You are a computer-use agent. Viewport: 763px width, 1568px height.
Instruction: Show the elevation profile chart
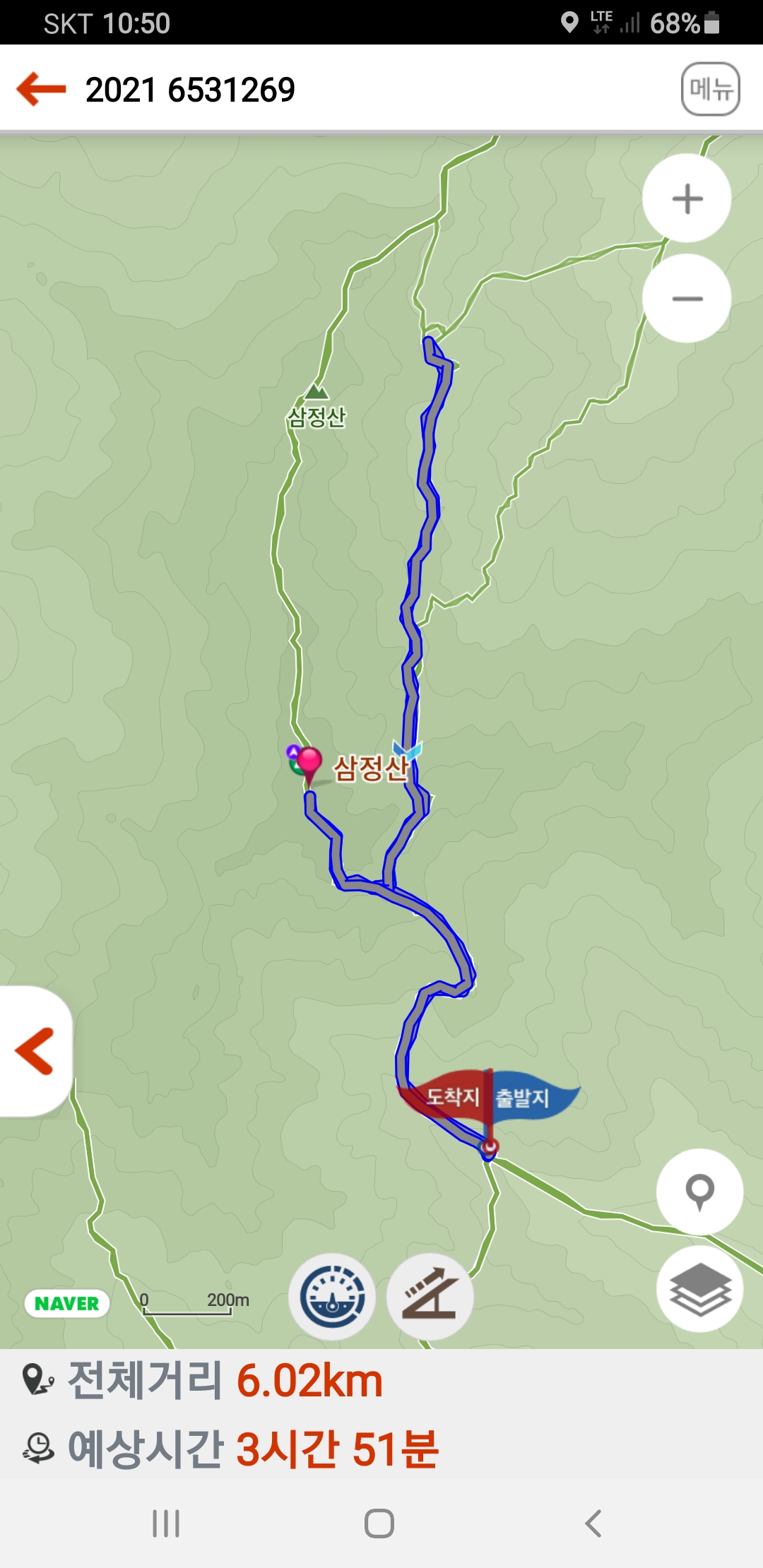(430, 1297)
